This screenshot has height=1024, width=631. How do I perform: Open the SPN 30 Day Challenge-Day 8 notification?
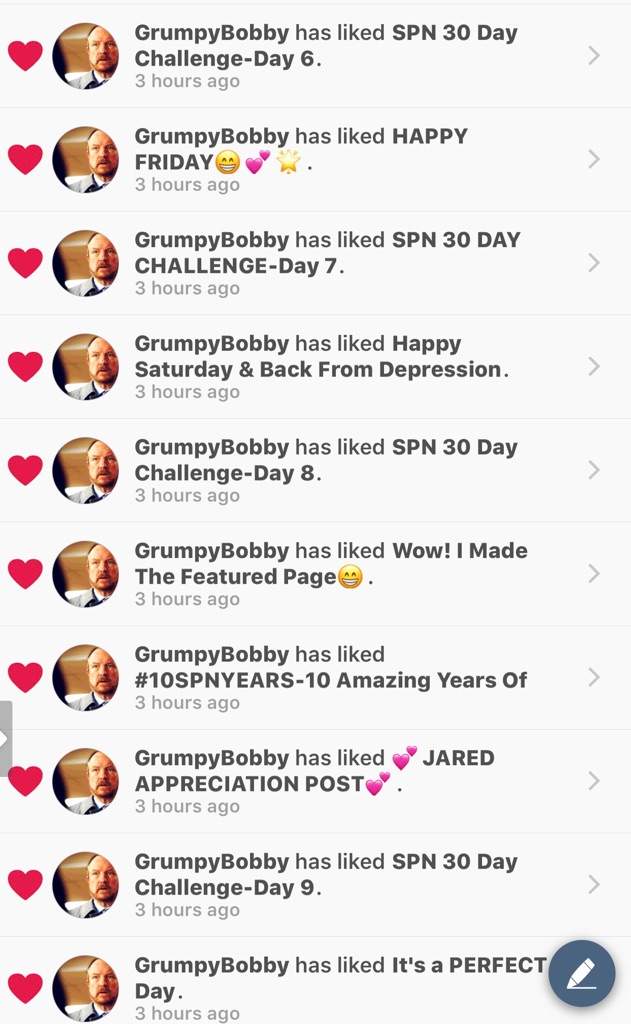(340, 471)
